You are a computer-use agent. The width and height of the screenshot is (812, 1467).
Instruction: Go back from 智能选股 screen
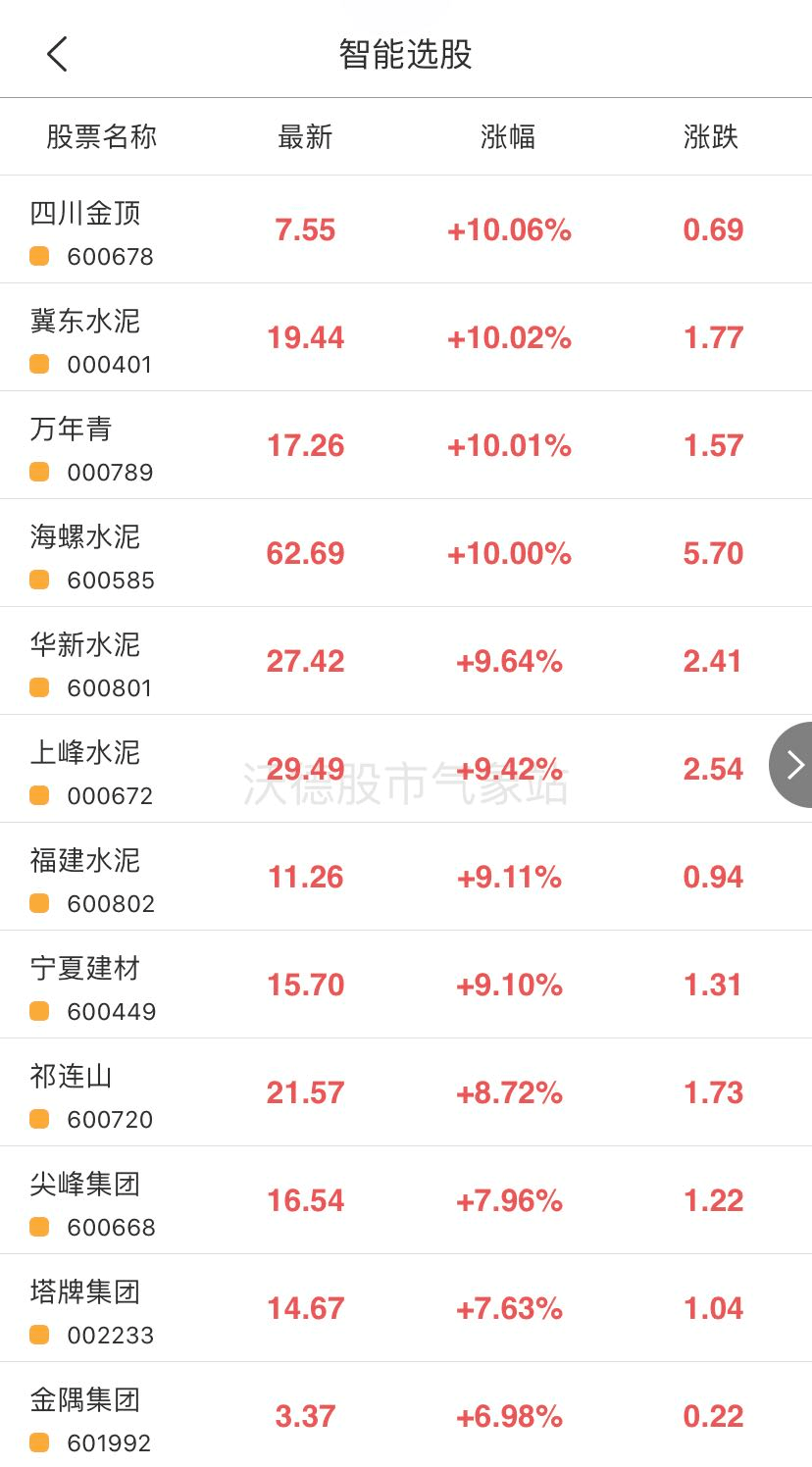coord(57,54)
